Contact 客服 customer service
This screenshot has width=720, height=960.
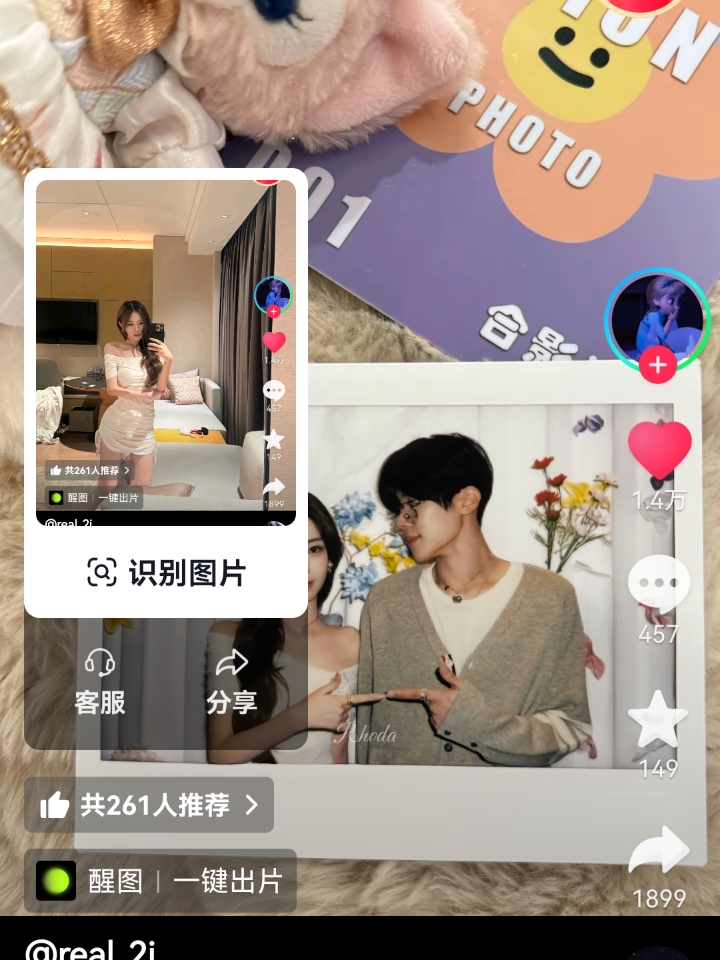click(x=100, y=682)
